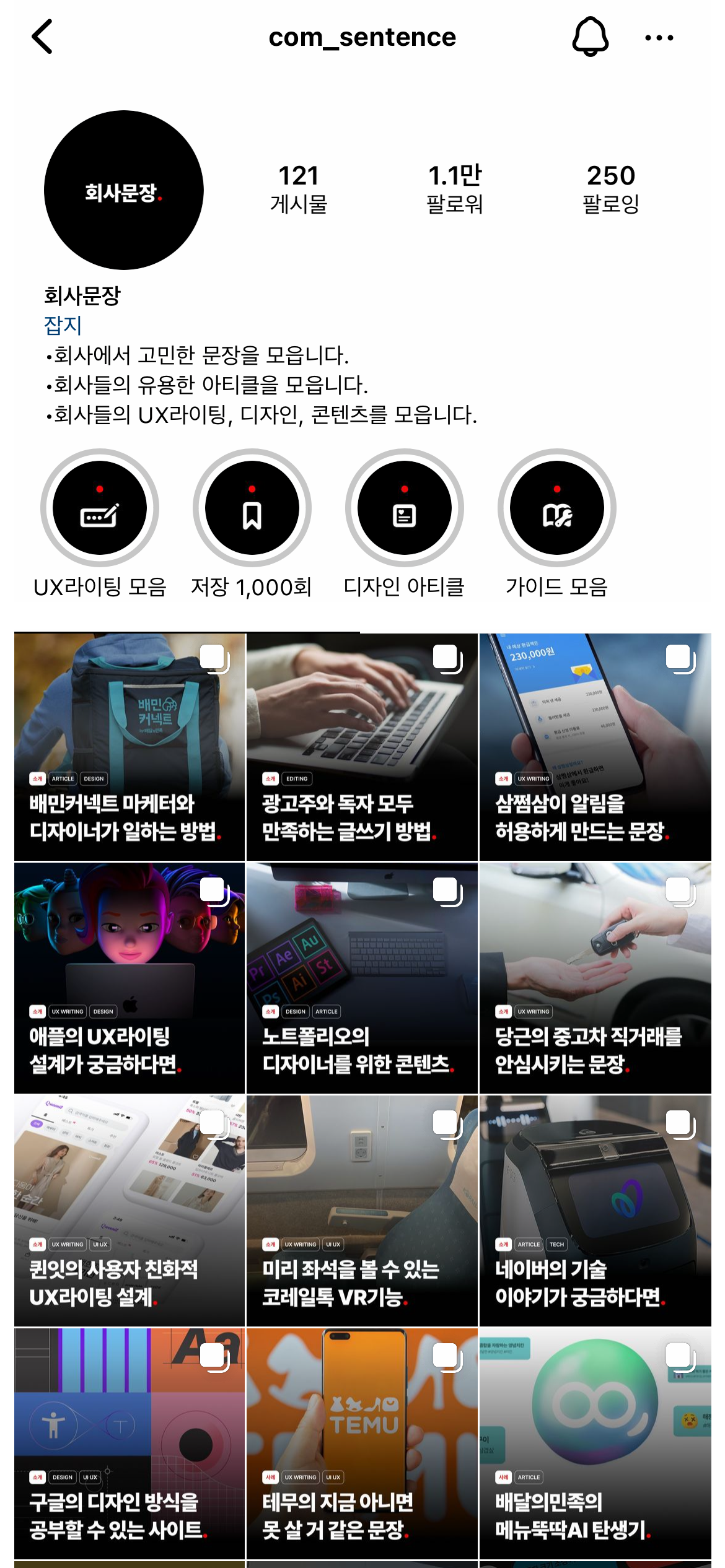Screen dimensions: 725x1568
Task: Open the notifications bell for com_sentence
Action: click(x=590, y=37)
